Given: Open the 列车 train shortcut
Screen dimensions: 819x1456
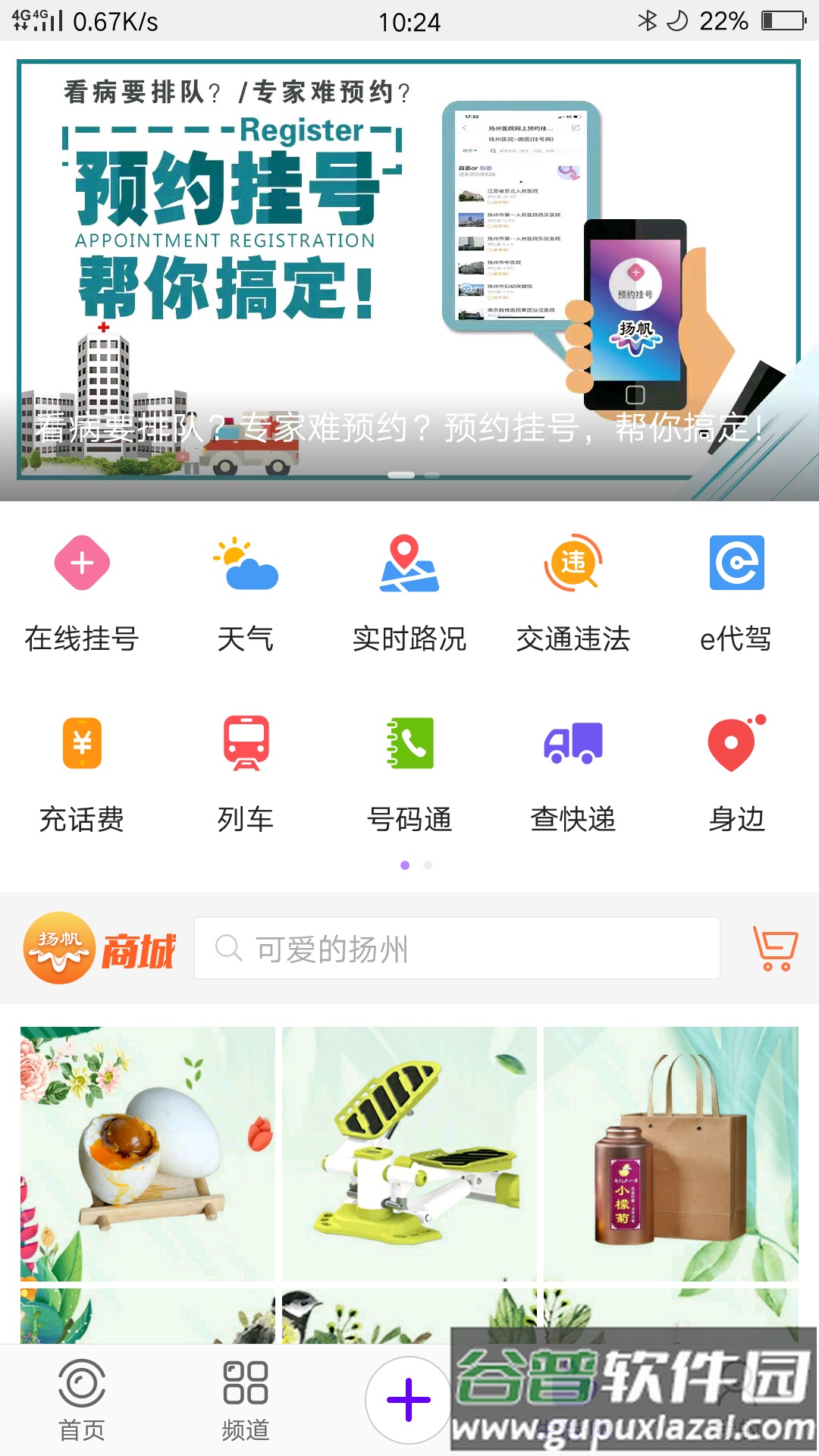Looking at the screenshot, I should coord(246,773).
